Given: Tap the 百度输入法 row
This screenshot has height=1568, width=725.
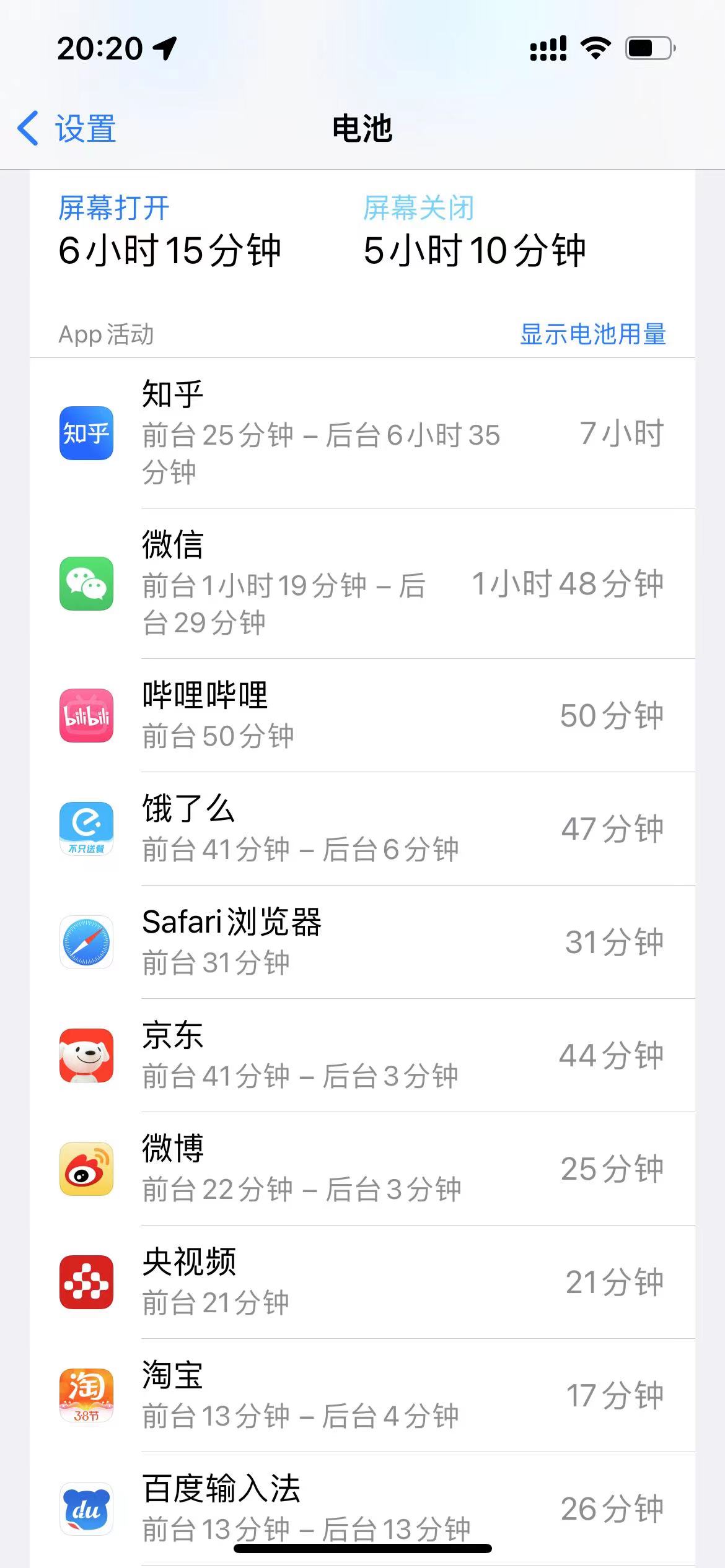Looking at the screenshot, I should click(362, 1499).
